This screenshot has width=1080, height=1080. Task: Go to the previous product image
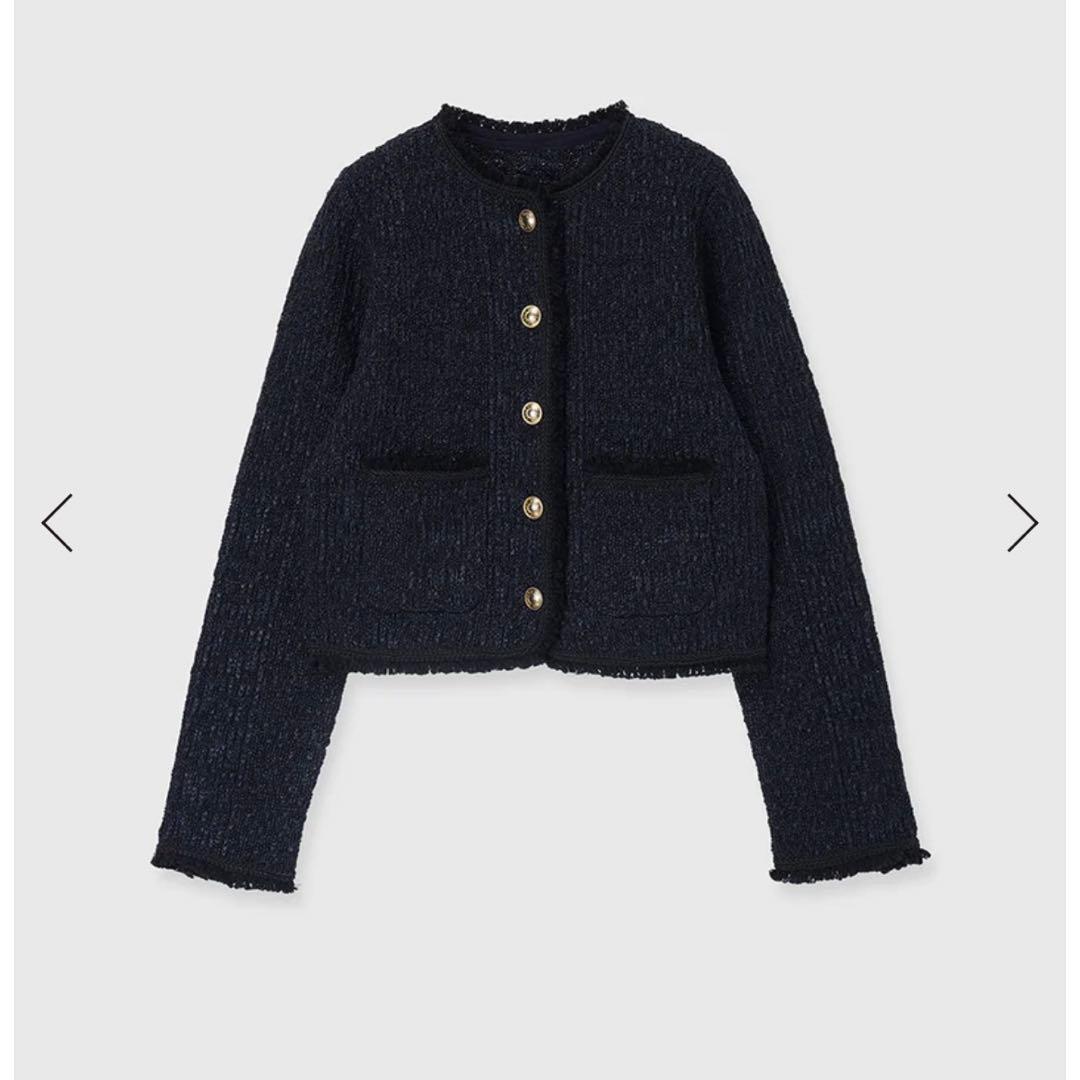pos(57,522)
